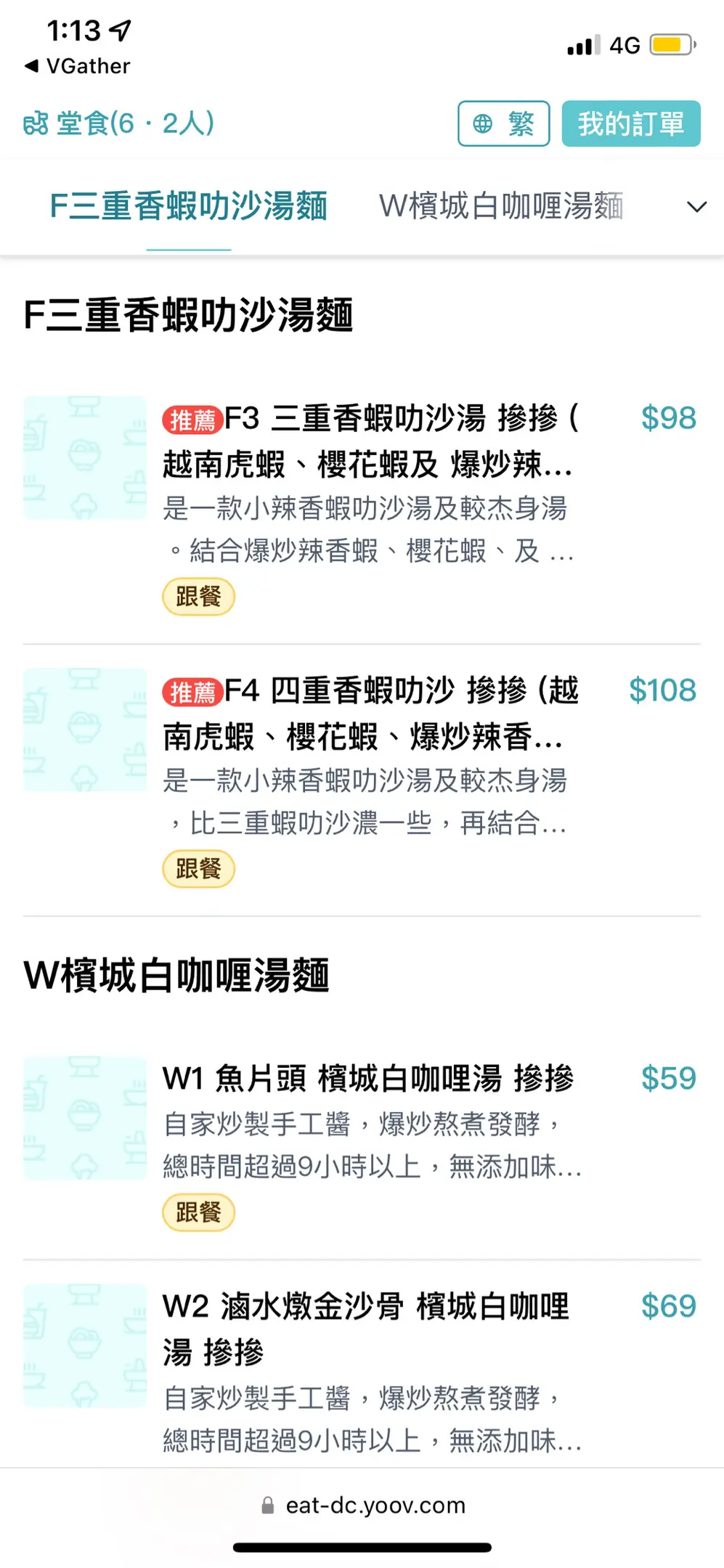The height and width of the screenshot is (1568, 724).
Task: Choose the F4 四重香蝦叻沙 dish
Action: [369, 714]
